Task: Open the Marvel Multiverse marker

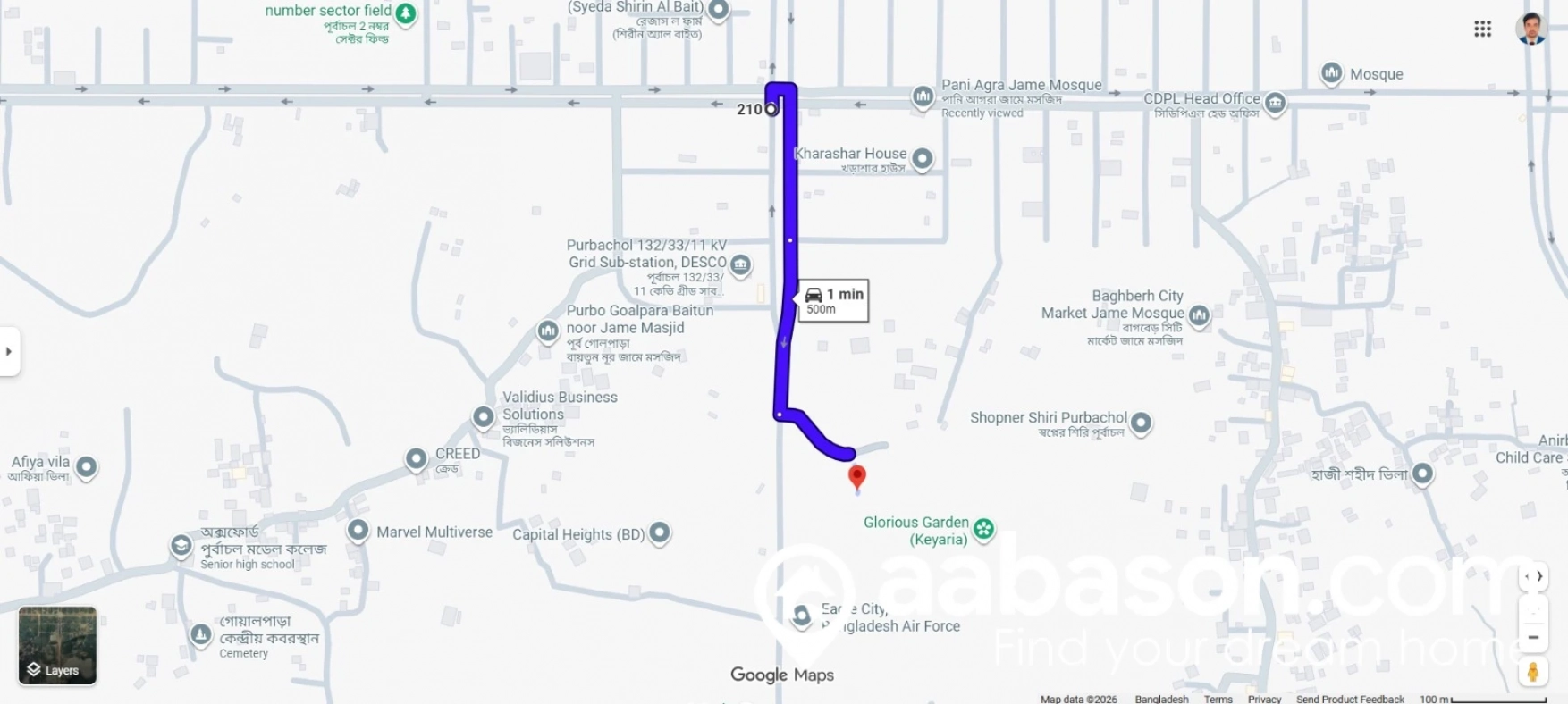Action: [x=358, y=531]
